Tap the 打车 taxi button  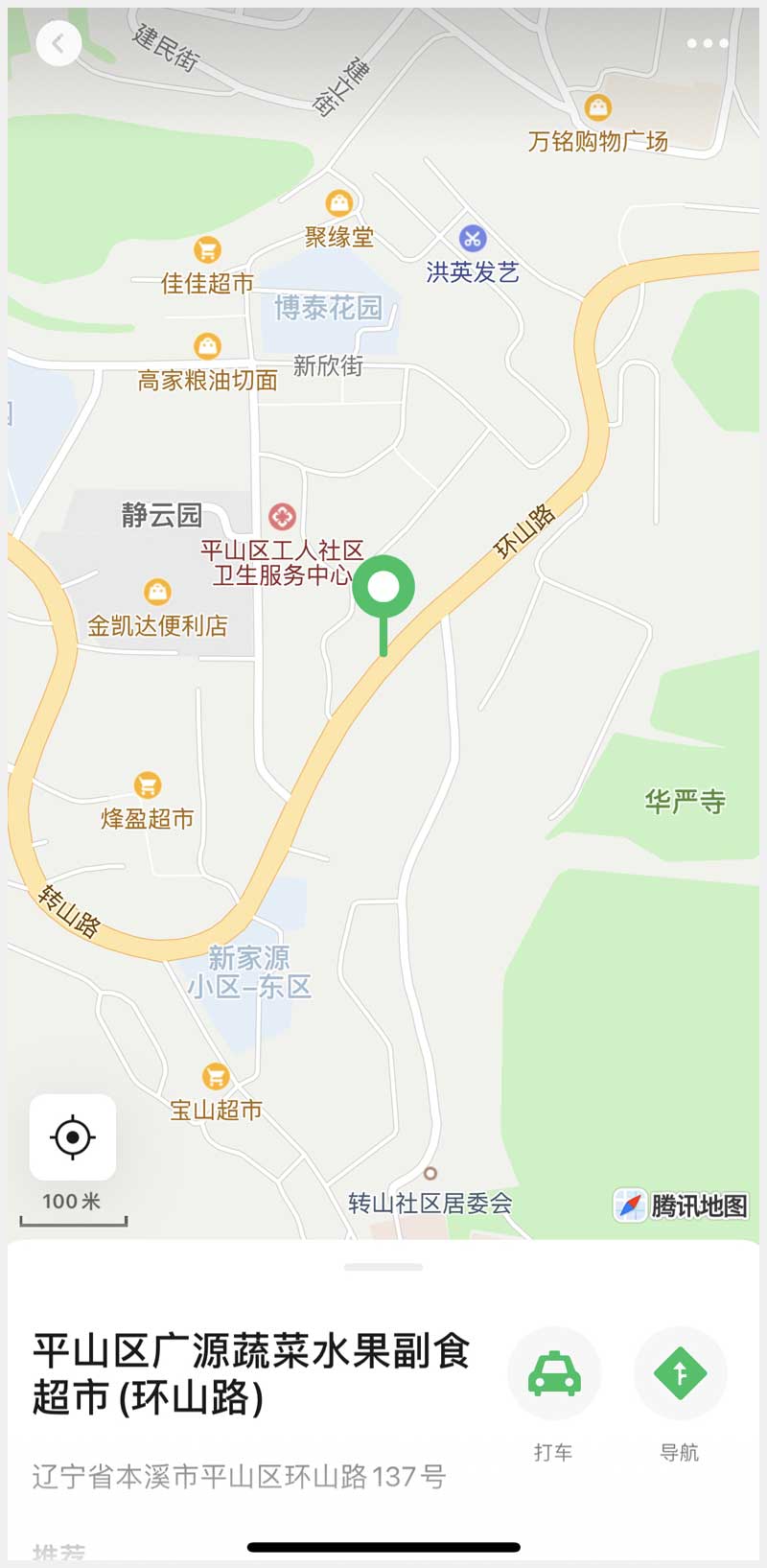[x=554, y=1373]
